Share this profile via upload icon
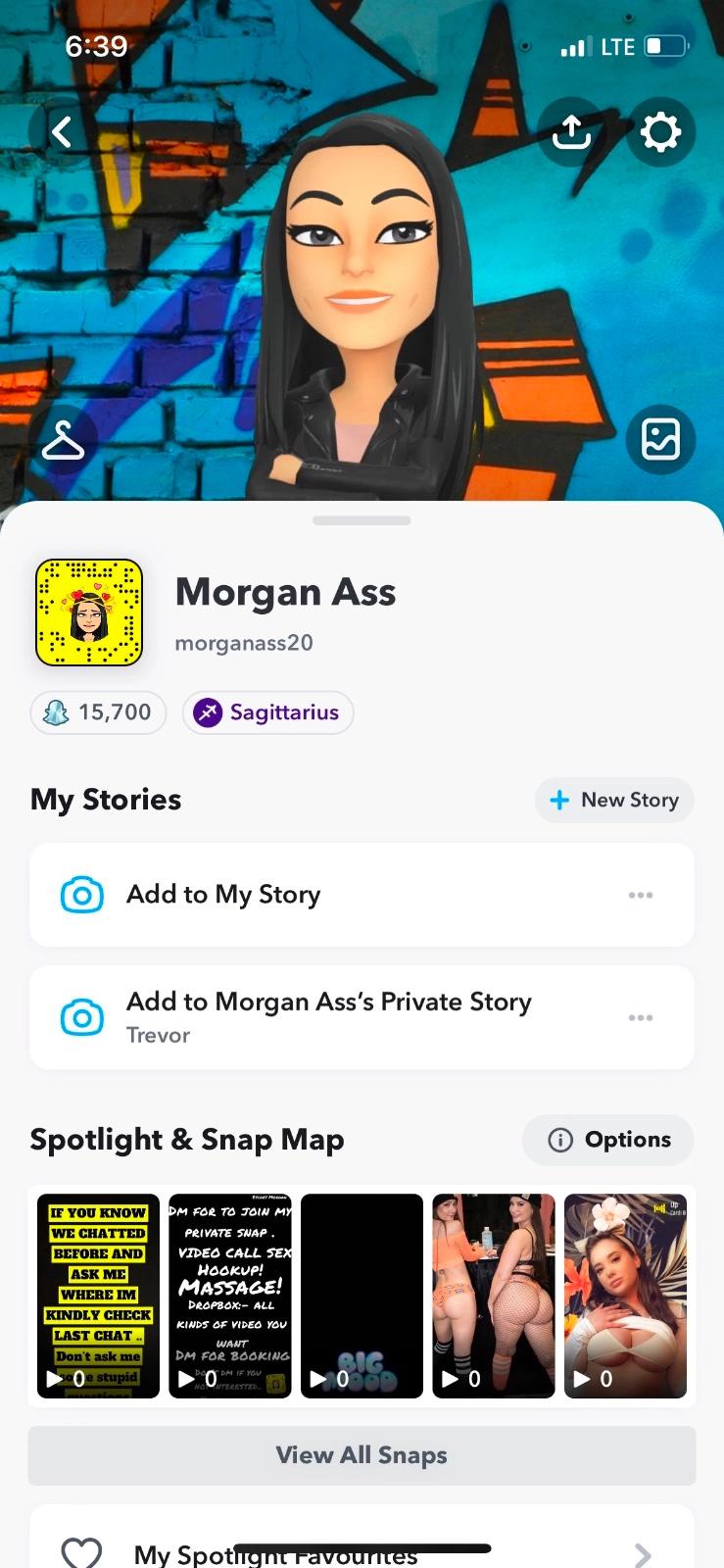Image resolution: width=724 pixels, height=1568 pixels. click(x=571, y=131)
